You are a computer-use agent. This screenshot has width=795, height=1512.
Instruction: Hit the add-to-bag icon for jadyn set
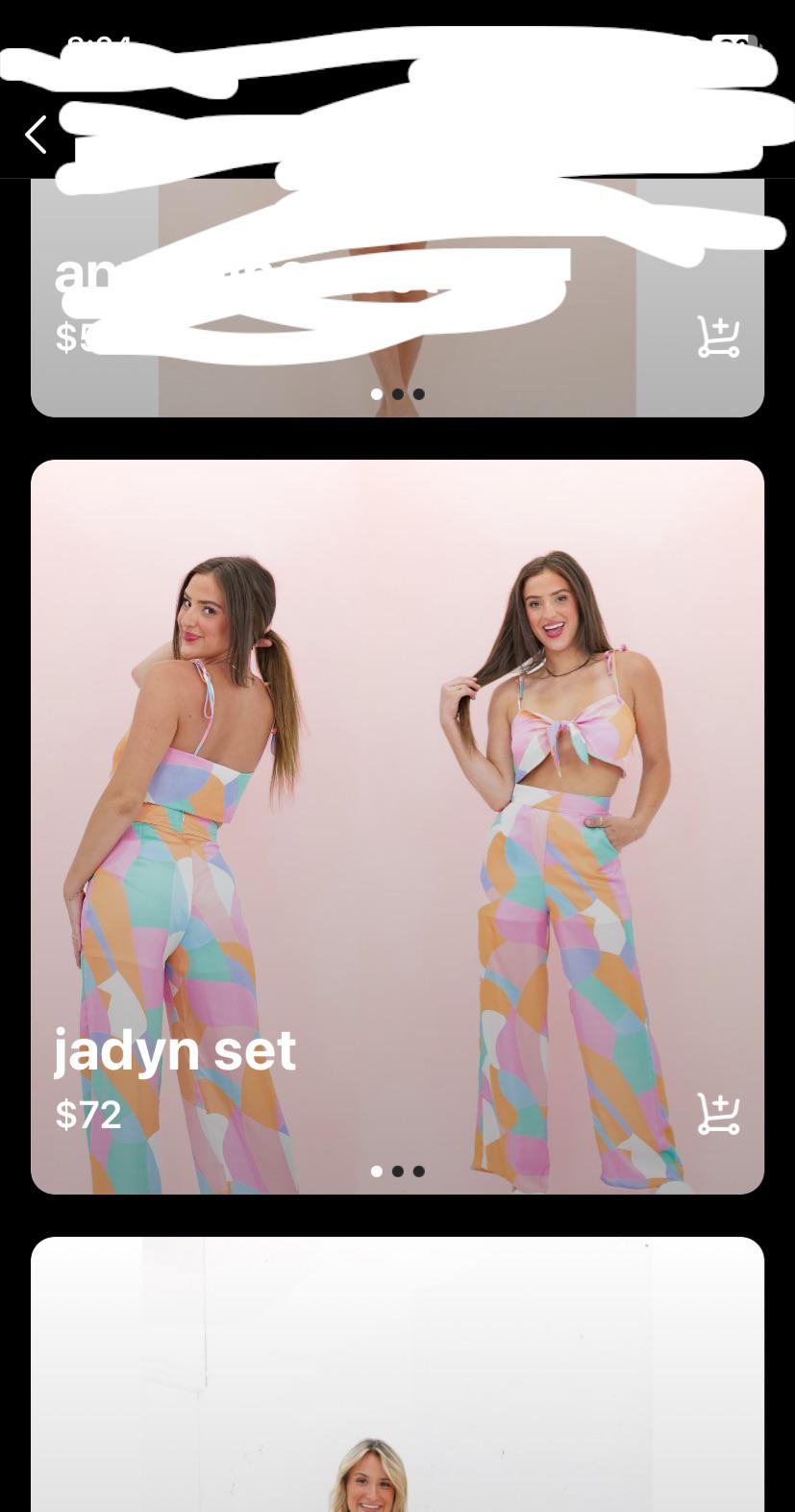[718, 1112]
